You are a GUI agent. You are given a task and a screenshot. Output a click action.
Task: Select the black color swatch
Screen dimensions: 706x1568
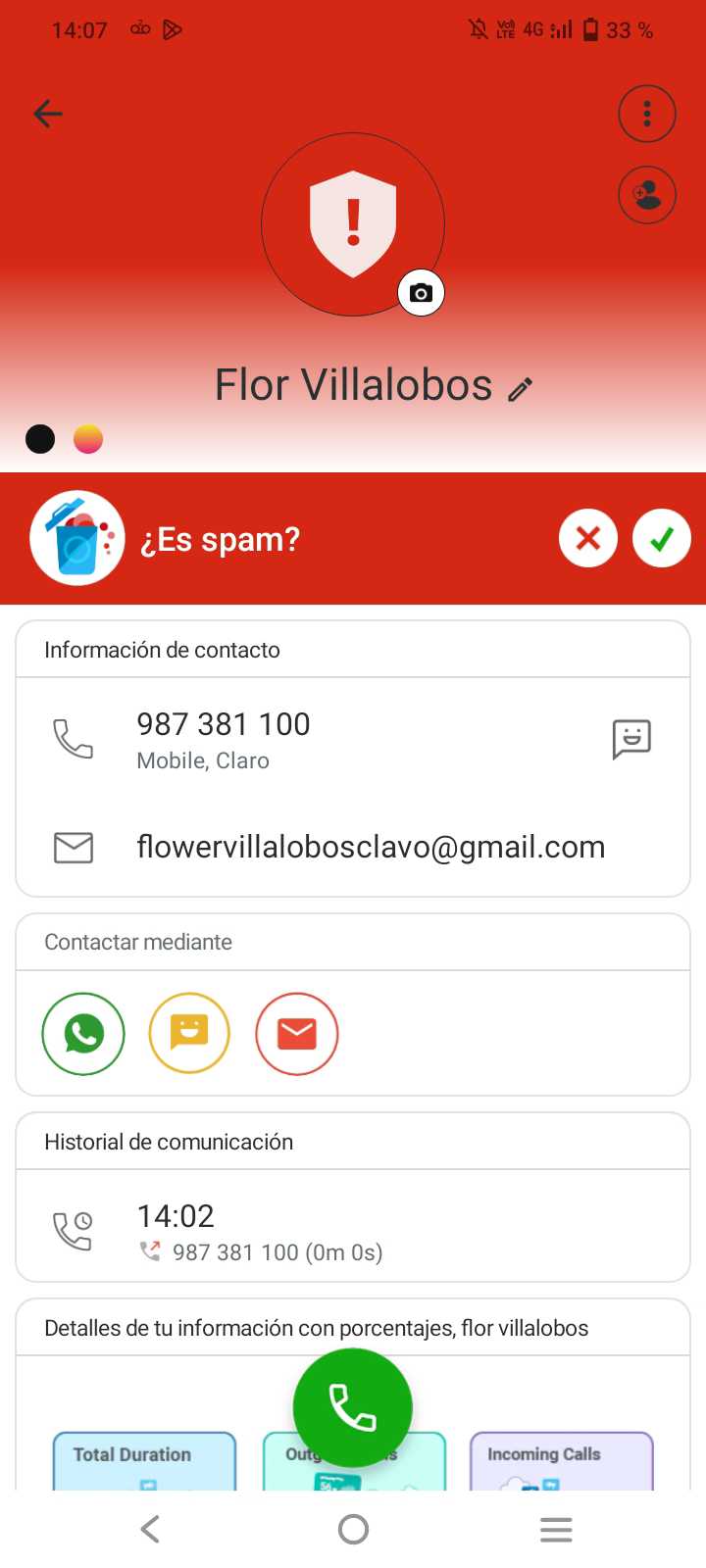40,439
